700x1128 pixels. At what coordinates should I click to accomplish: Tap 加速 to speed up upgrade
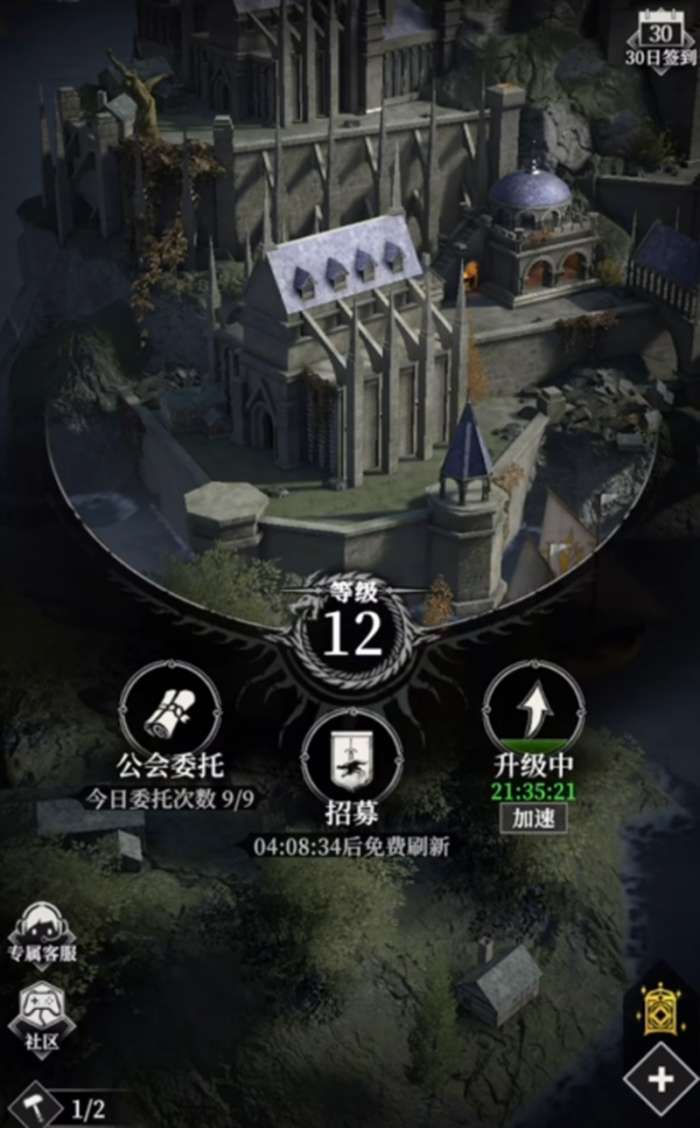point(534,818)
